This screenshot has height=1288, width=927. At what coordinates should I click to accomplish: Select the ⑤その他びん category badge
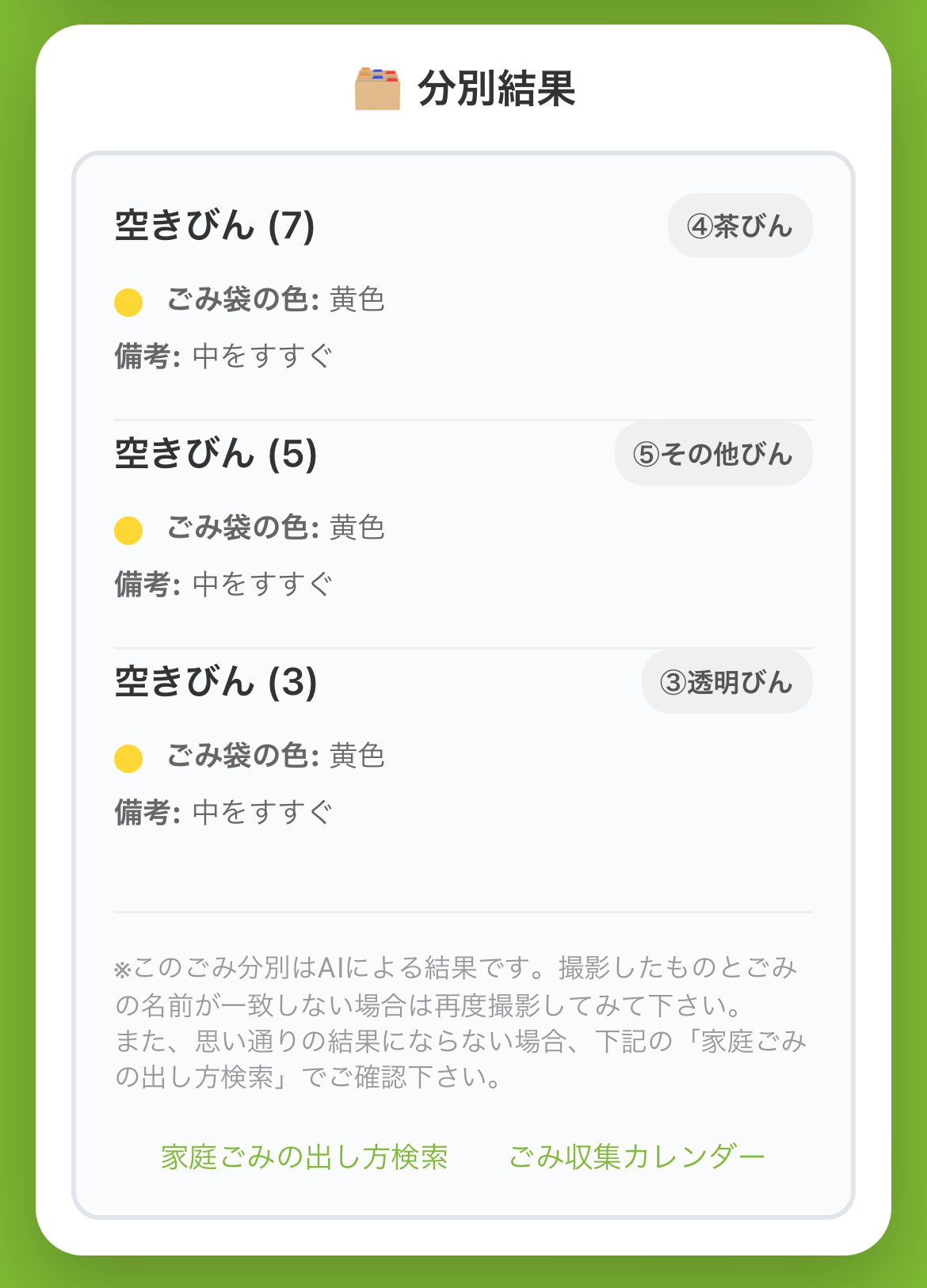coord(713,453)
